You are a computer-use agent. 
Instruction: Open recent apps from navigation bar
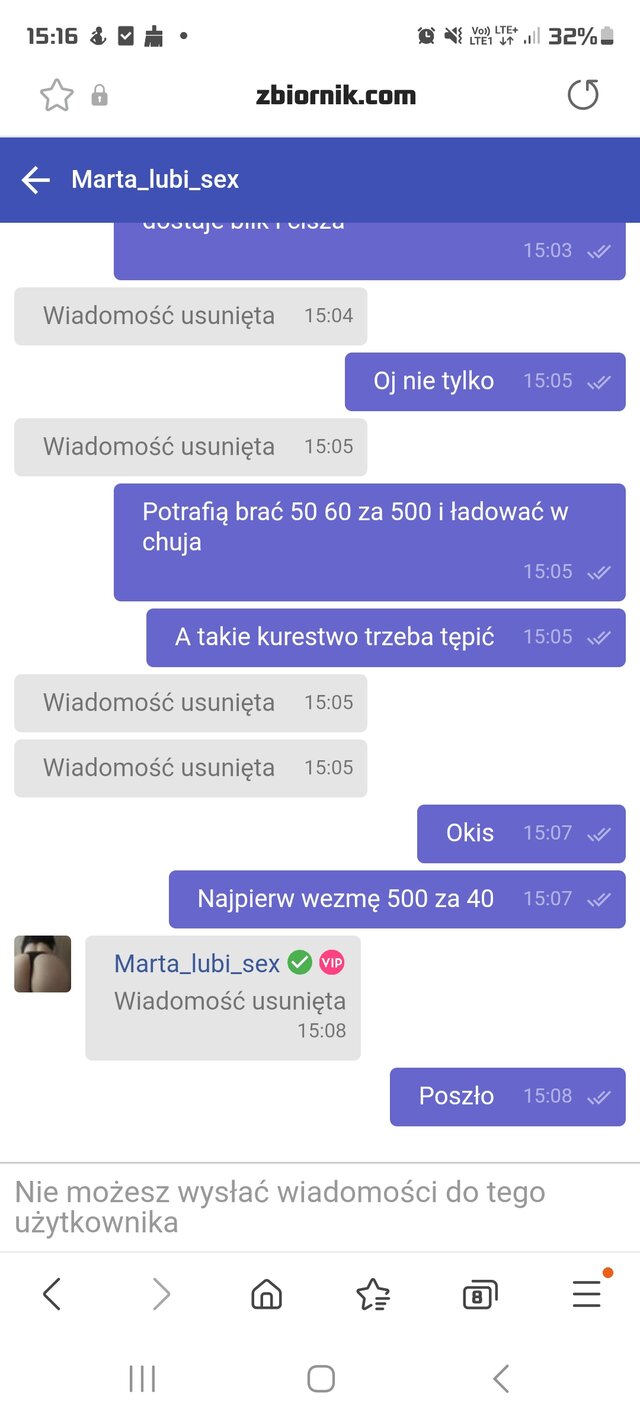click(x=142, y=1379)
